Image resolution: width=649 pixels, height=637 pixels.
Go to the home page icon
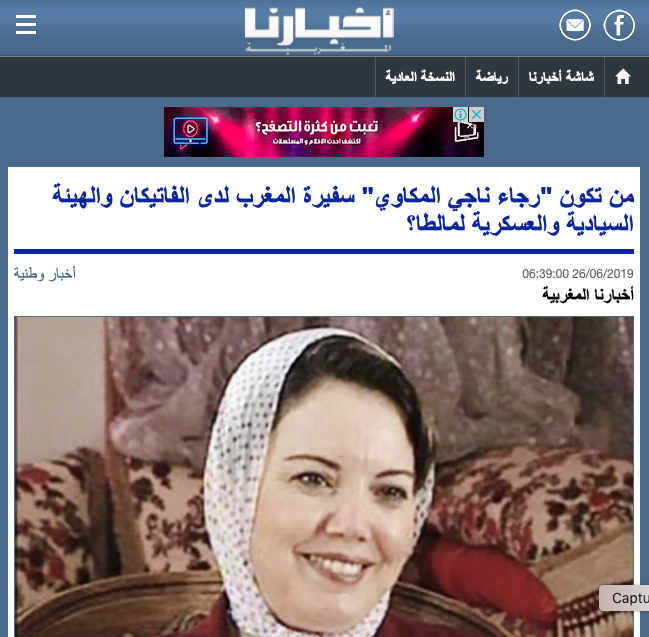click(623, 77)
